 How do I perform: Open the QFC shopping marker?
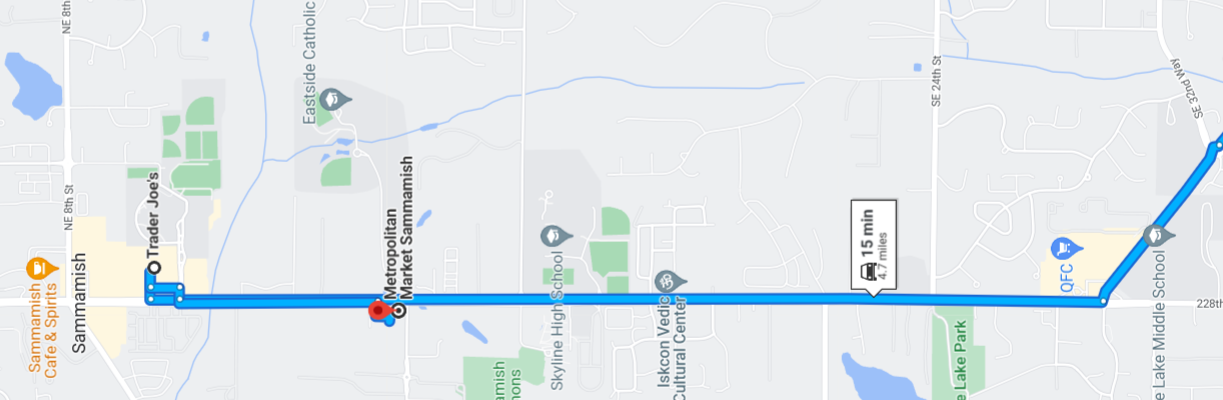click(1064, 247)
